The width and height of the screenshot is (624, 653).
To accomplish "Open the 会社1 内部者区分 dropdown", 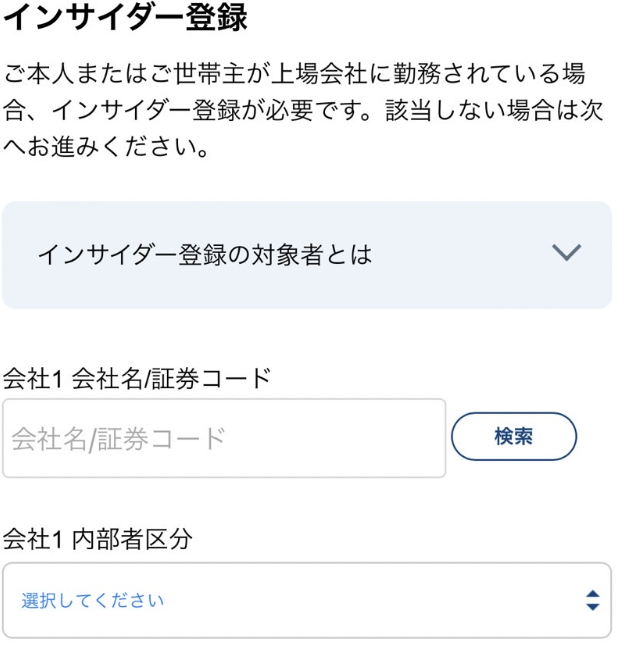I will point(306,600).
